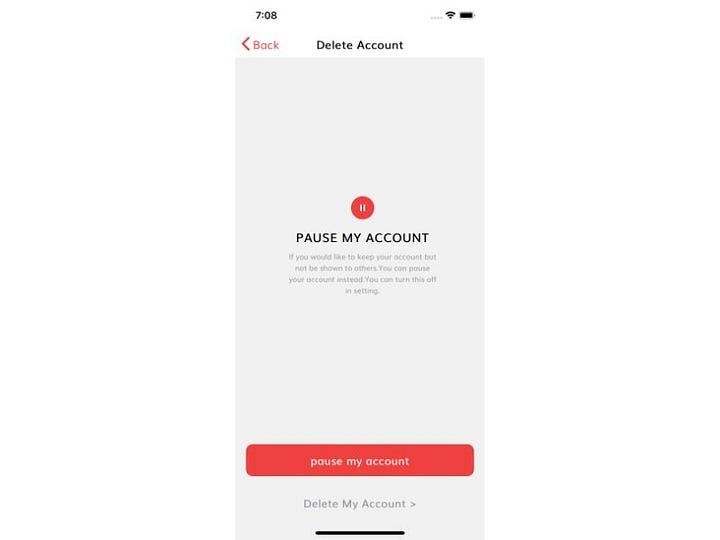This screenshot has height=540, width=720.
Task: Tap the red pause my account button
Action: (360, 461)
